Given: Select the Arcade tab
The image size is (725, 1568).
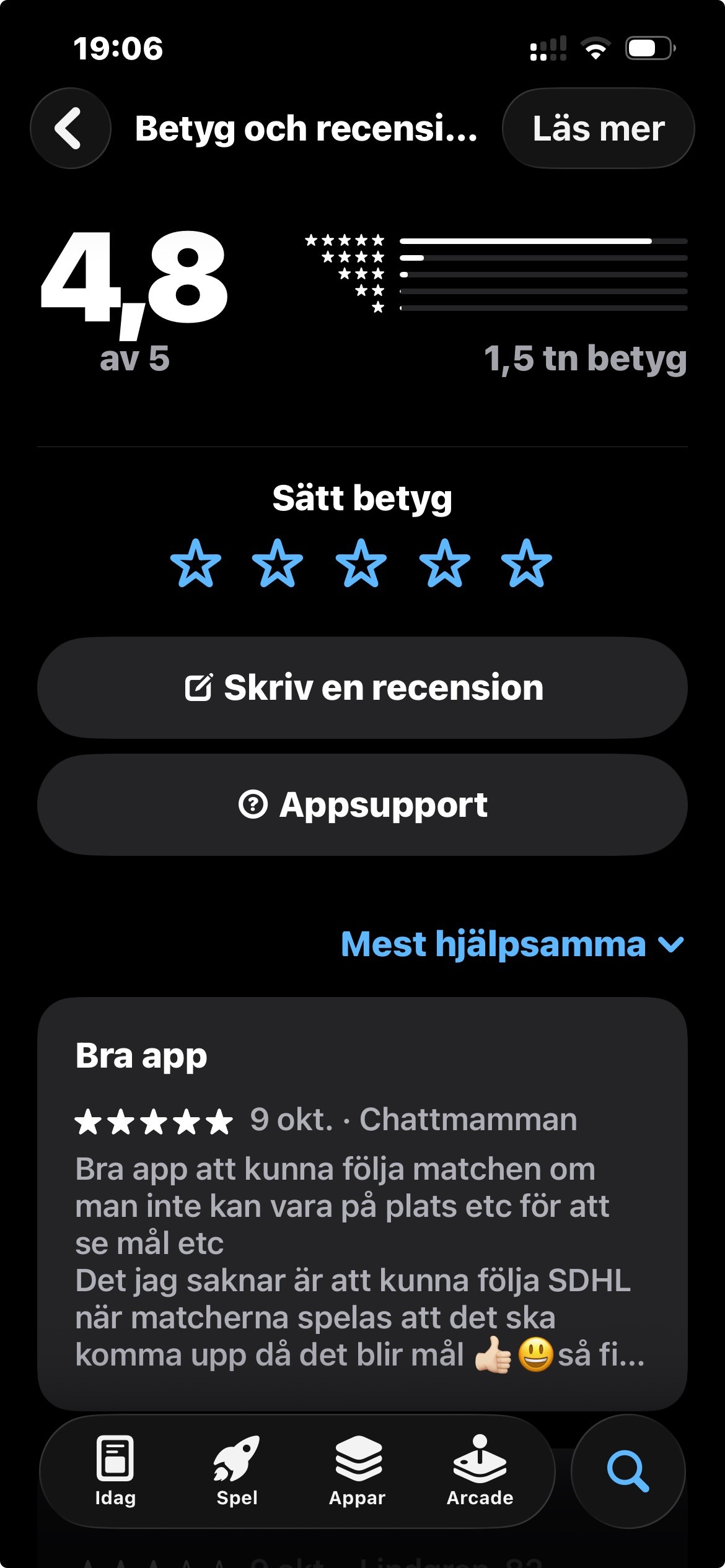Looking at the screenshot, I should 480,1471.
